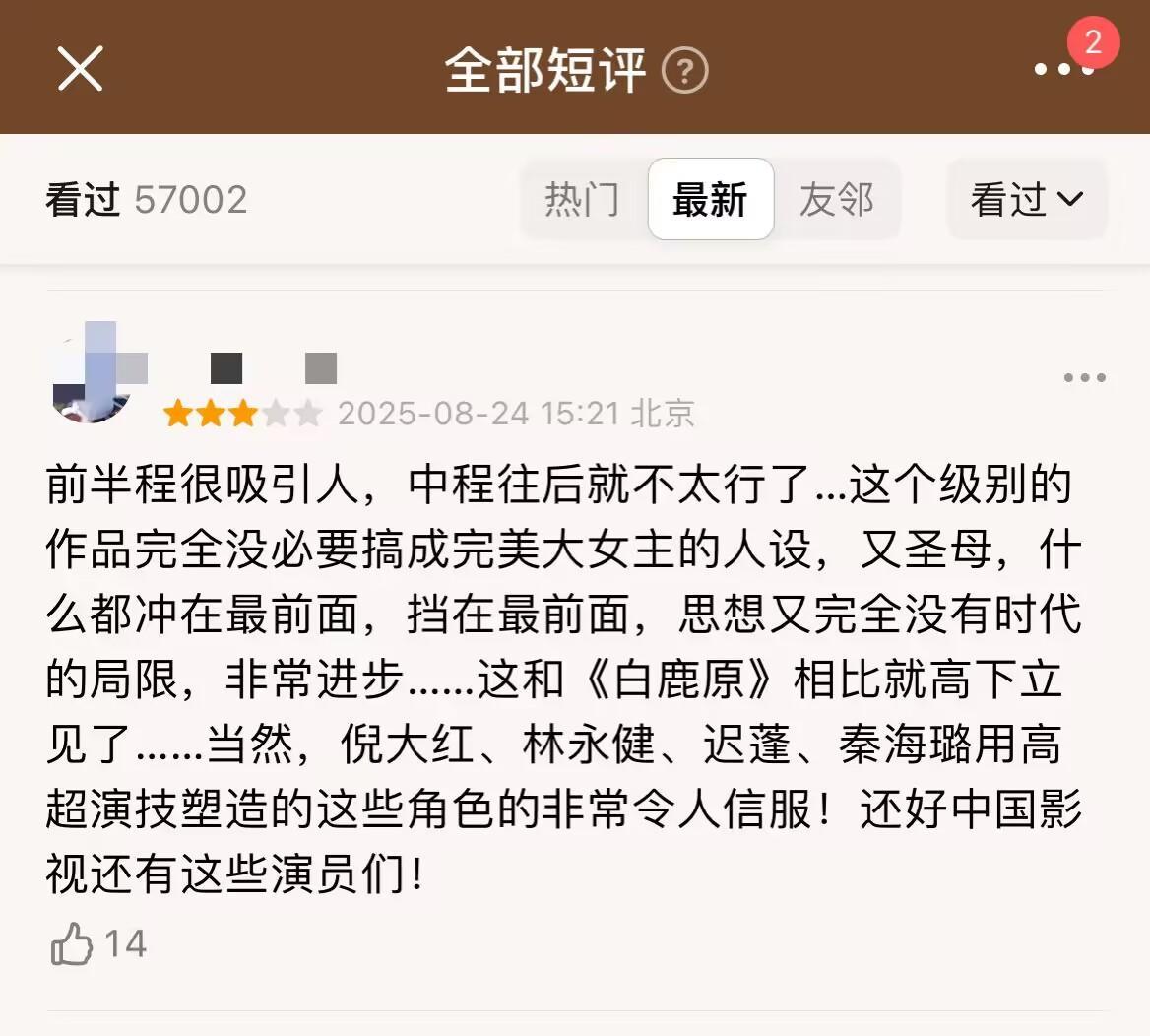1150x1036 pixels.
Task: Open the top-right overflow menu
Action: point(1064,69)
